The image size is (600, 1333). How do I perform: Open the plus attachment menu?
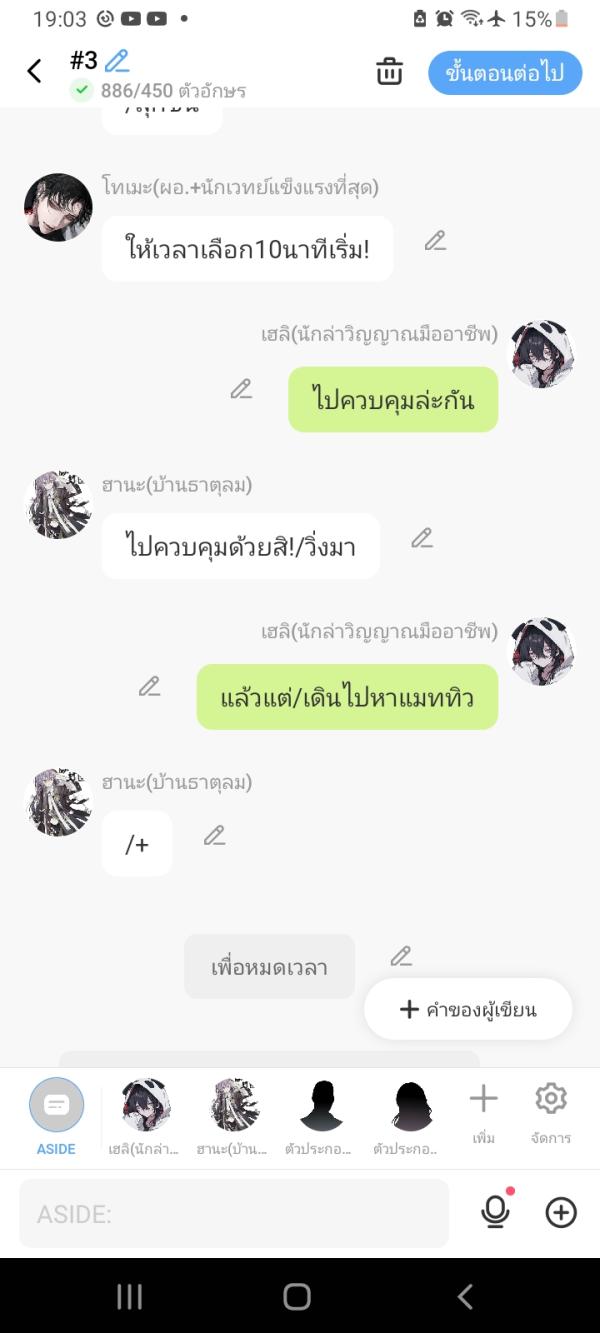coord(561,1212)
